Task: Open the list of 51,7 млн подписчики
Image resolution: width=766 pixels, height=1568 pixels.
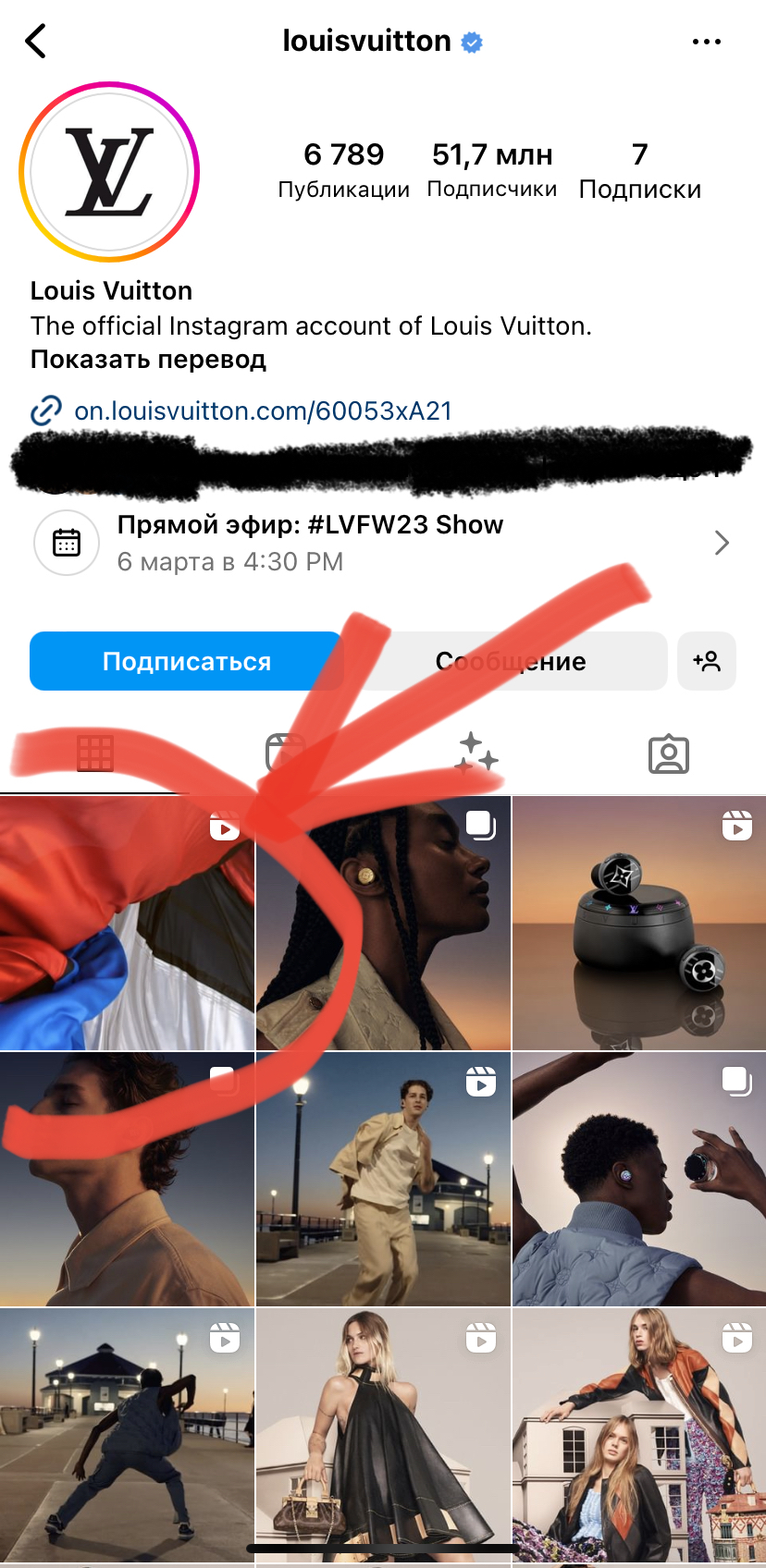Action: coord(492,169)
